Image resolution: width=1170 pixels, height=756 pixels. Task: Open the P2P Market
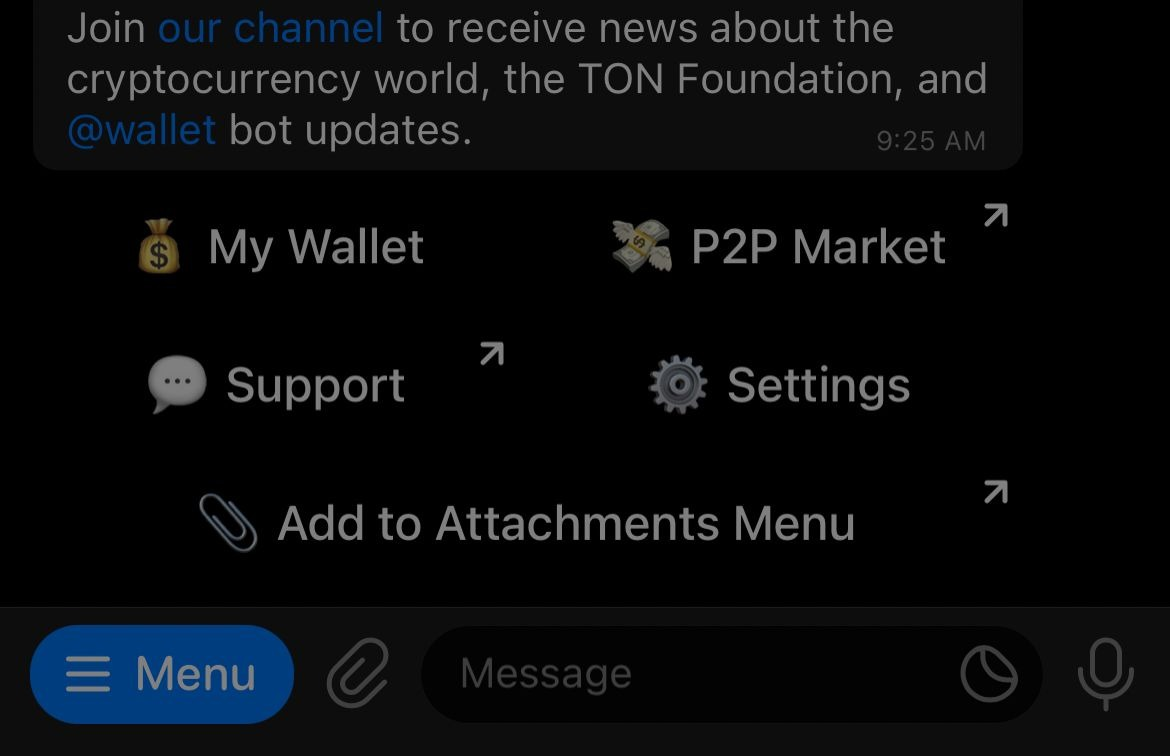(x=780, y=247)
